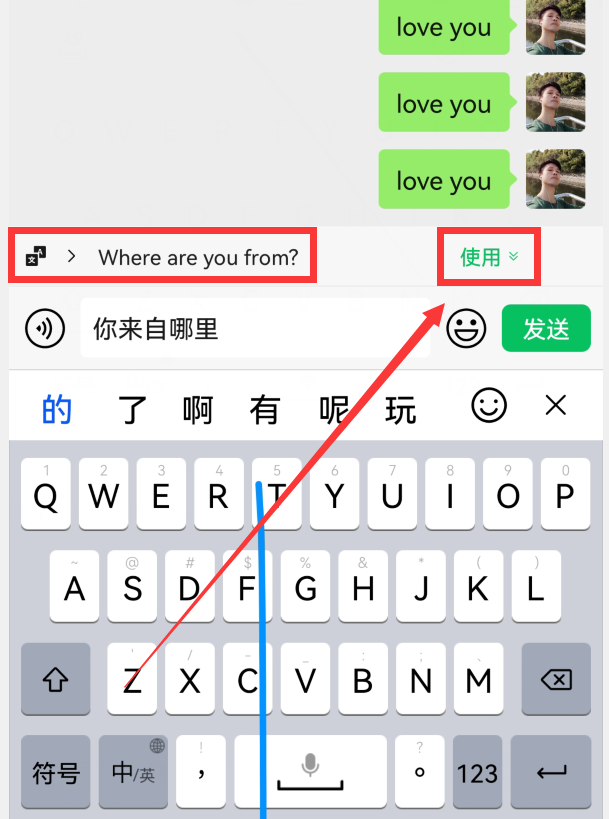The image size is (609, 819).
Task: Tap the return key
Action: point(551,773)
